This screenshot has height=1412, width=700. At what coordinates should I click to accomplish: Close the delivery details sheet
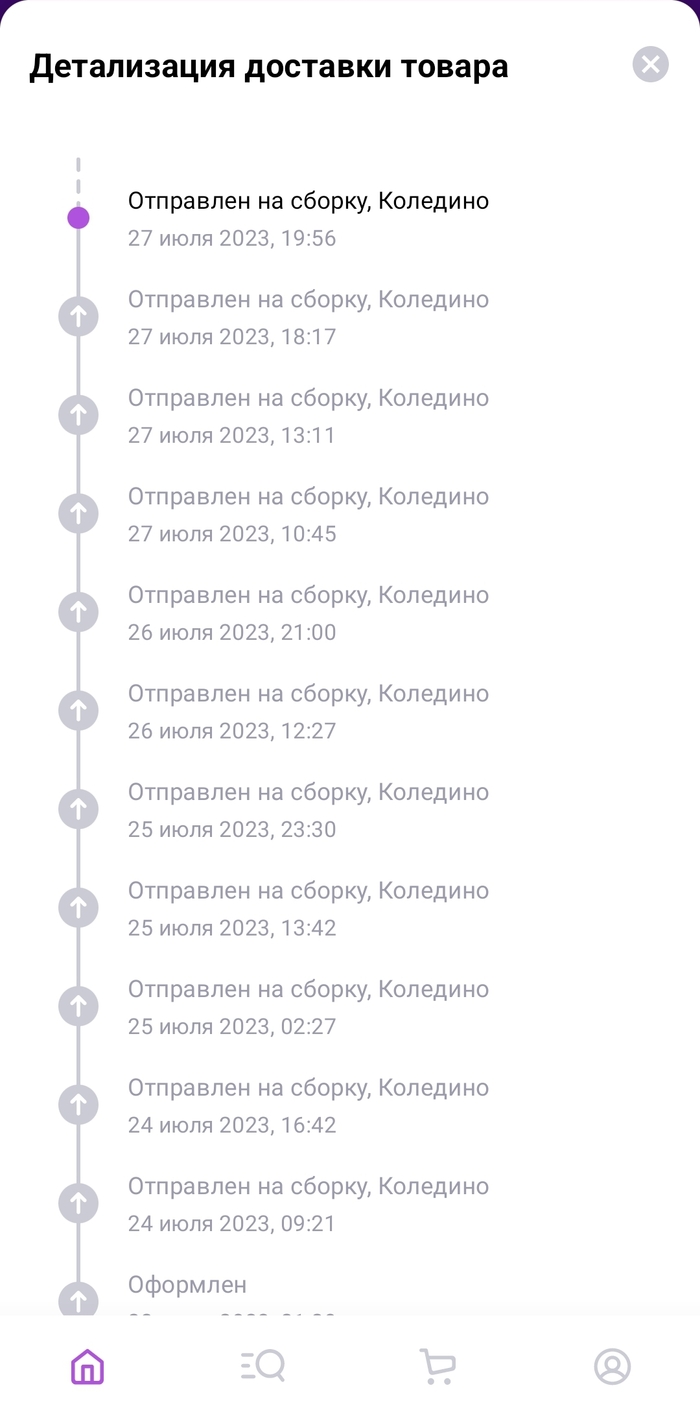coord(650,65)
